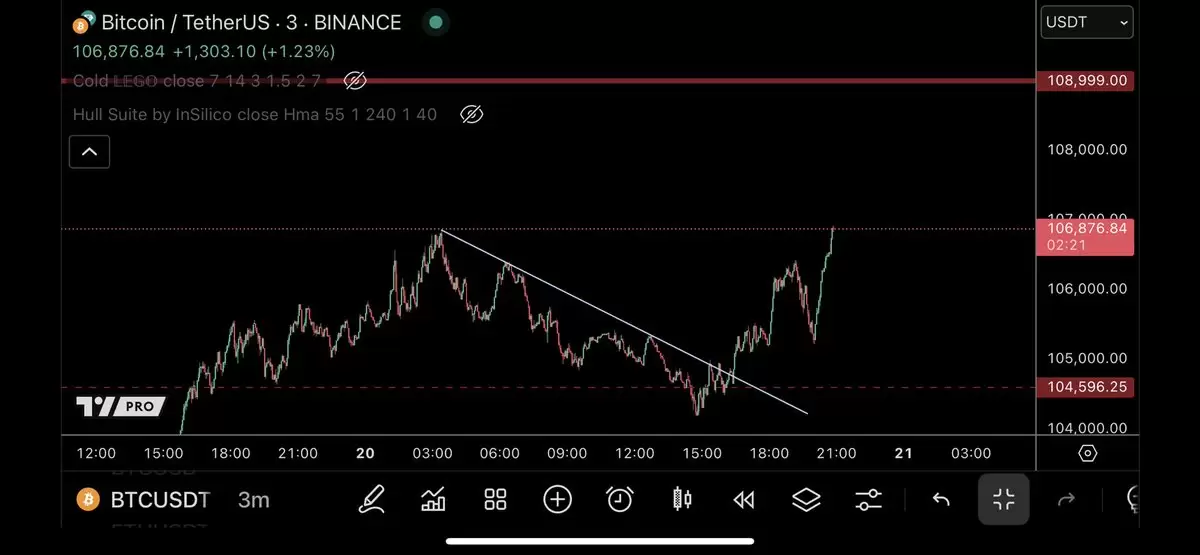Viewport: 1200px width, 555px height.
Task: Open BTCUSDT symbol search
Action: tap(145, 499)
